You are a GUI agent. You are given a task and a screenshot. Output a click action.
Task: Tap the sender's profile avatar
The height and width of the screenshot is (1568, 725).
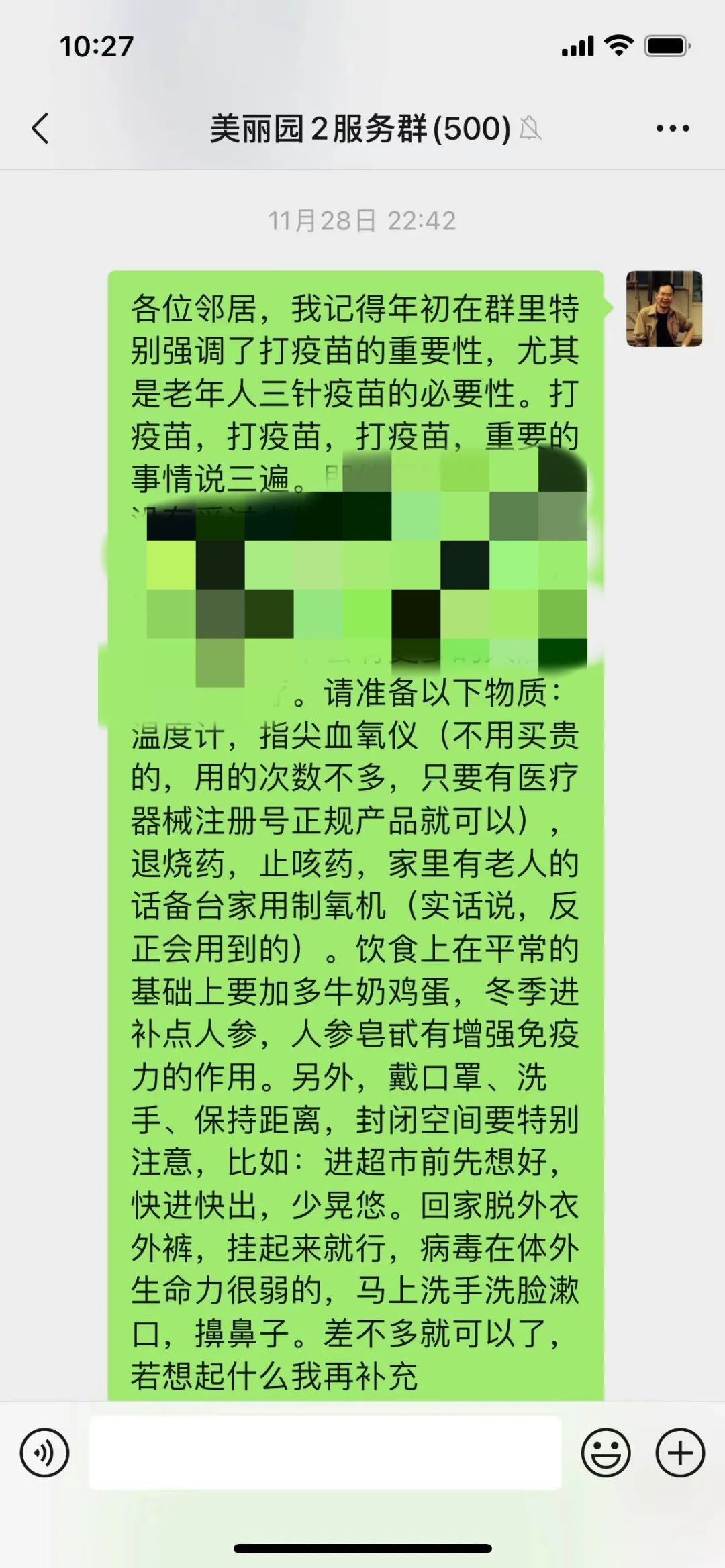664,309
